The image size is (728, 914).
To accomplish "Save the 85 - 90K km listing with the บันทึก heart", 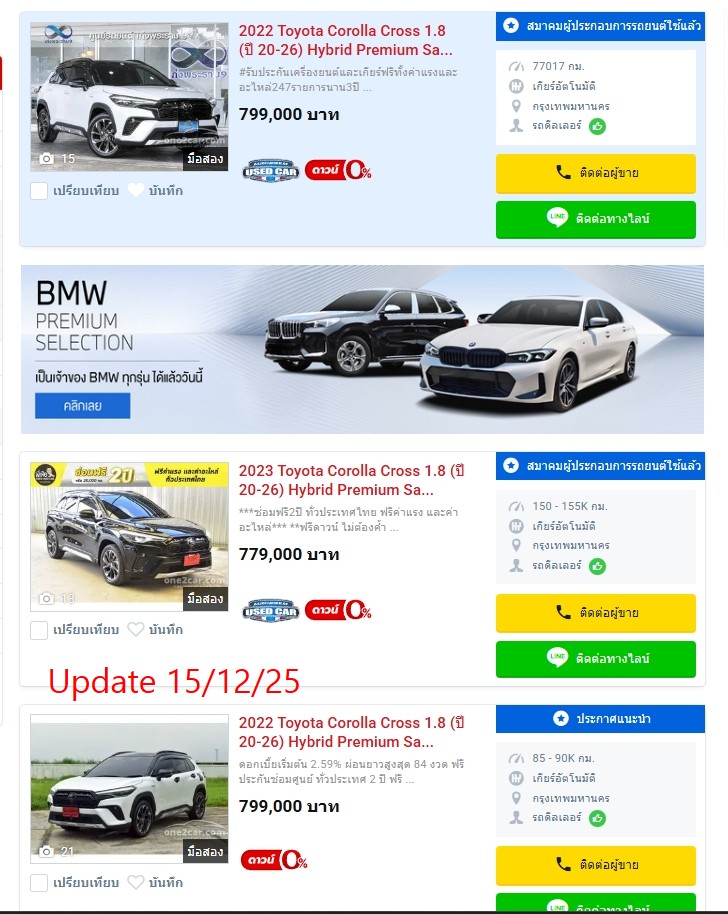I will click(x=136, y=883).
